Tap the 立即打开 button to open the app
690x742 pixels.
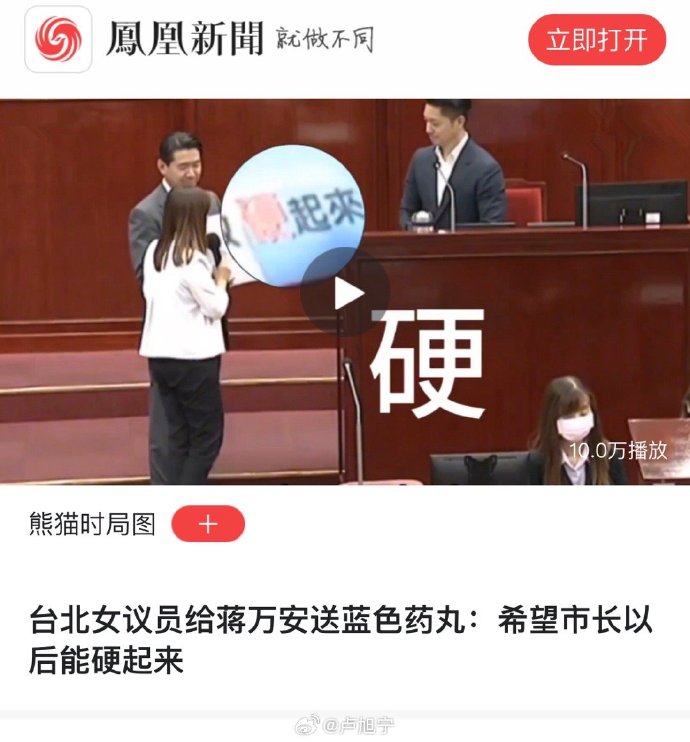(x=596, y=40)
